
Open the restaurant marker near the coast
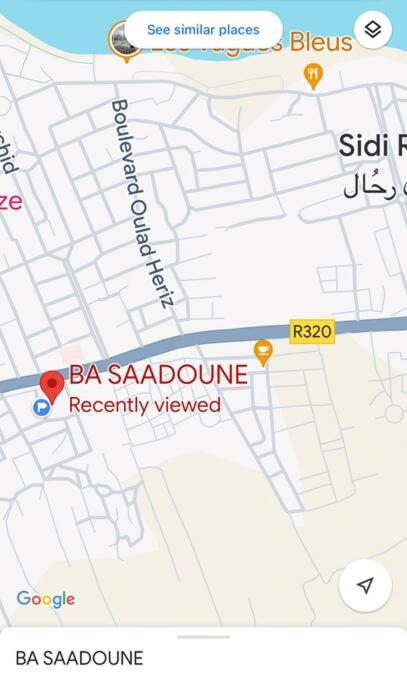coord(313,76)
